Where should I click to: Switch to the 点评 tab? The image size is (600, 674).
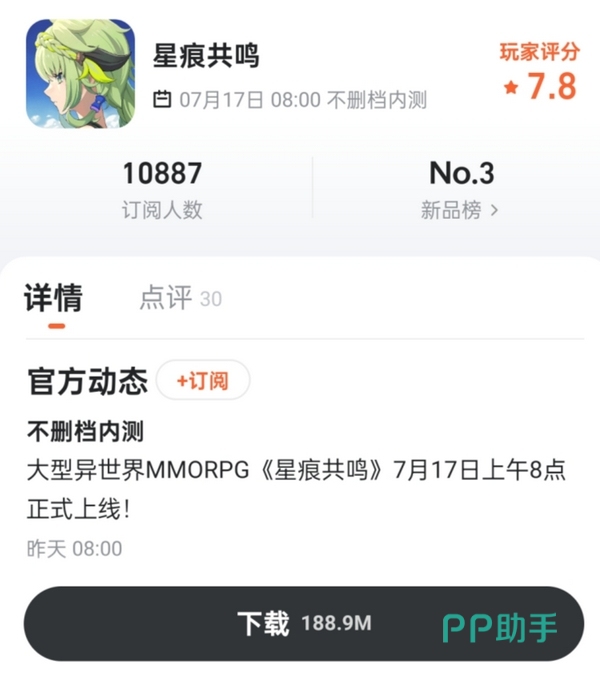point(179,298)
